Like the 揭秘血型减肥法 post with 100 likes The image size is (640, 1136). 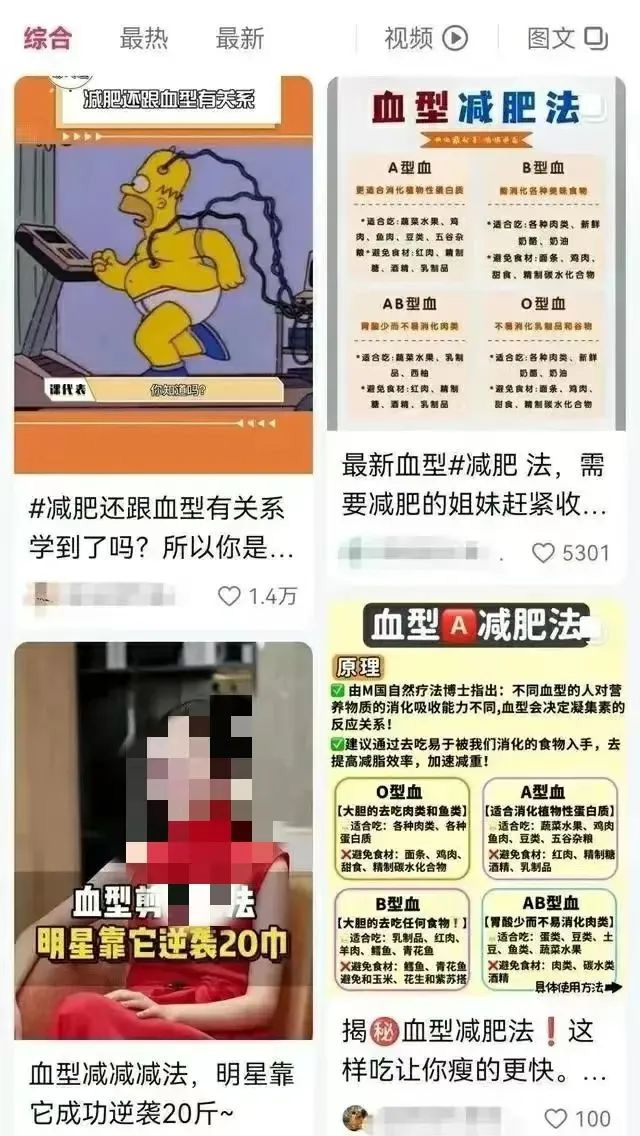click(557, 1118)
